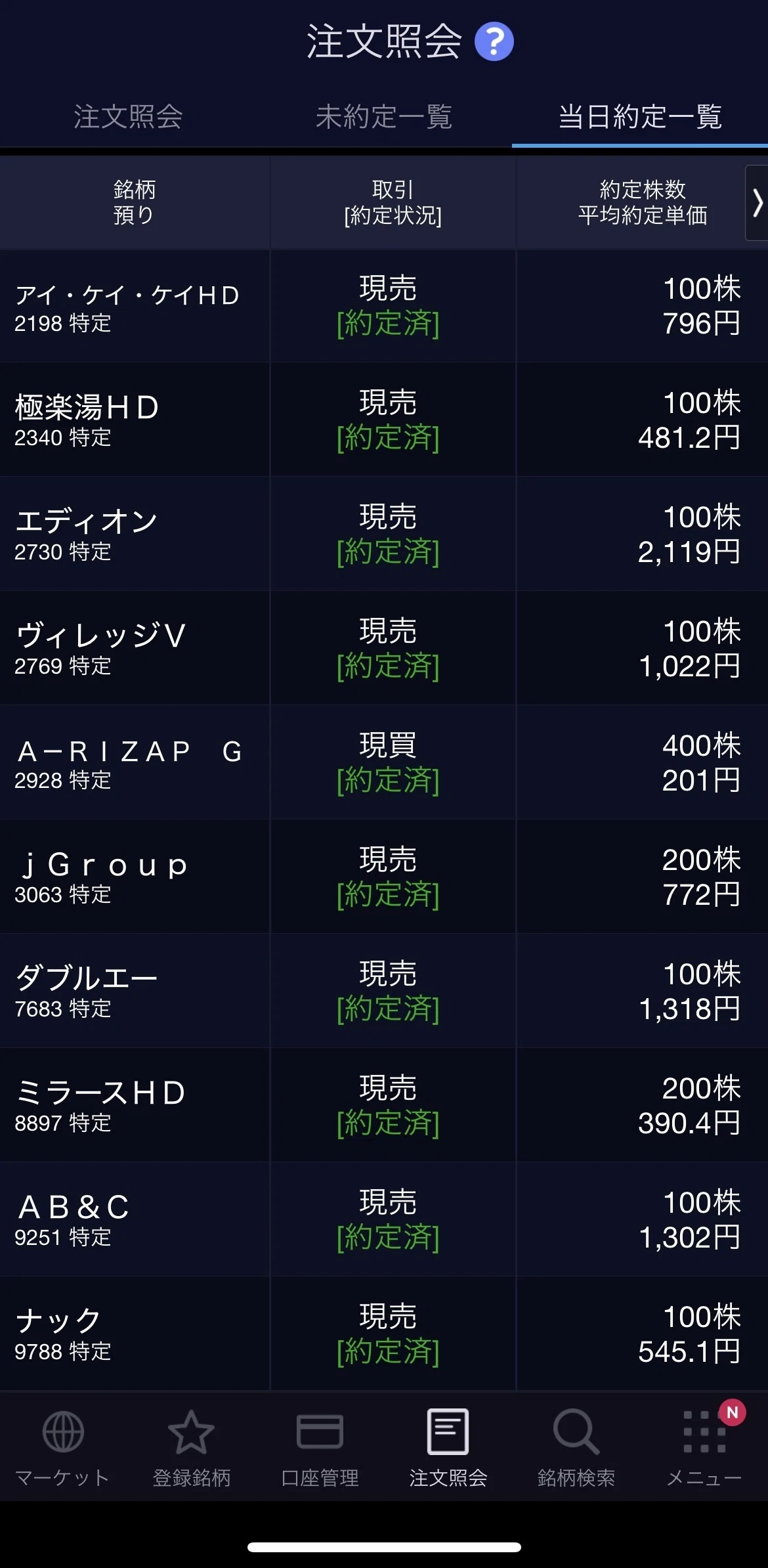The image size is (768, 1568).
Task: Open the 登録銘柄 star tab
Action: point(192,1448)
